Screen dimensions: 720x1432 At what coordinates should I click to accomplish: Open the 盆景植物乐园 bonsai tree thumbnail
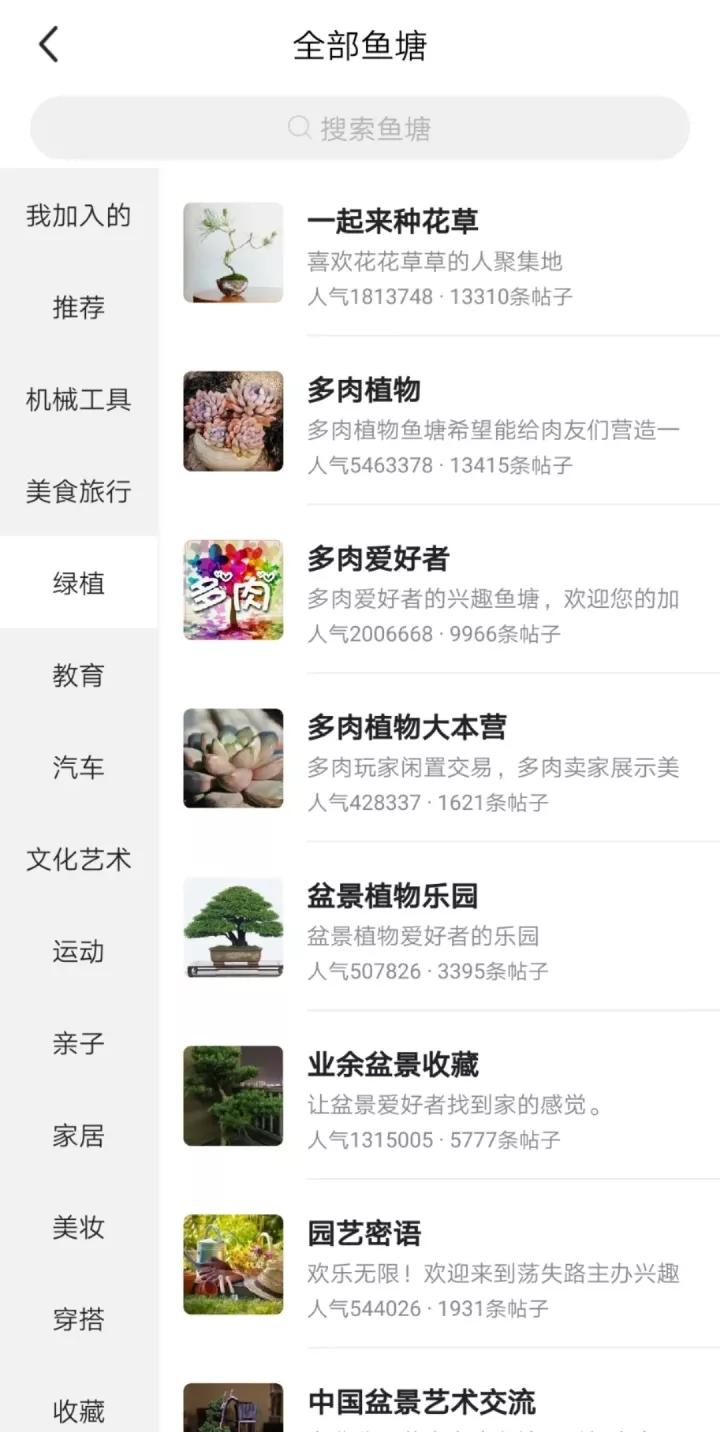pos(233,928)
